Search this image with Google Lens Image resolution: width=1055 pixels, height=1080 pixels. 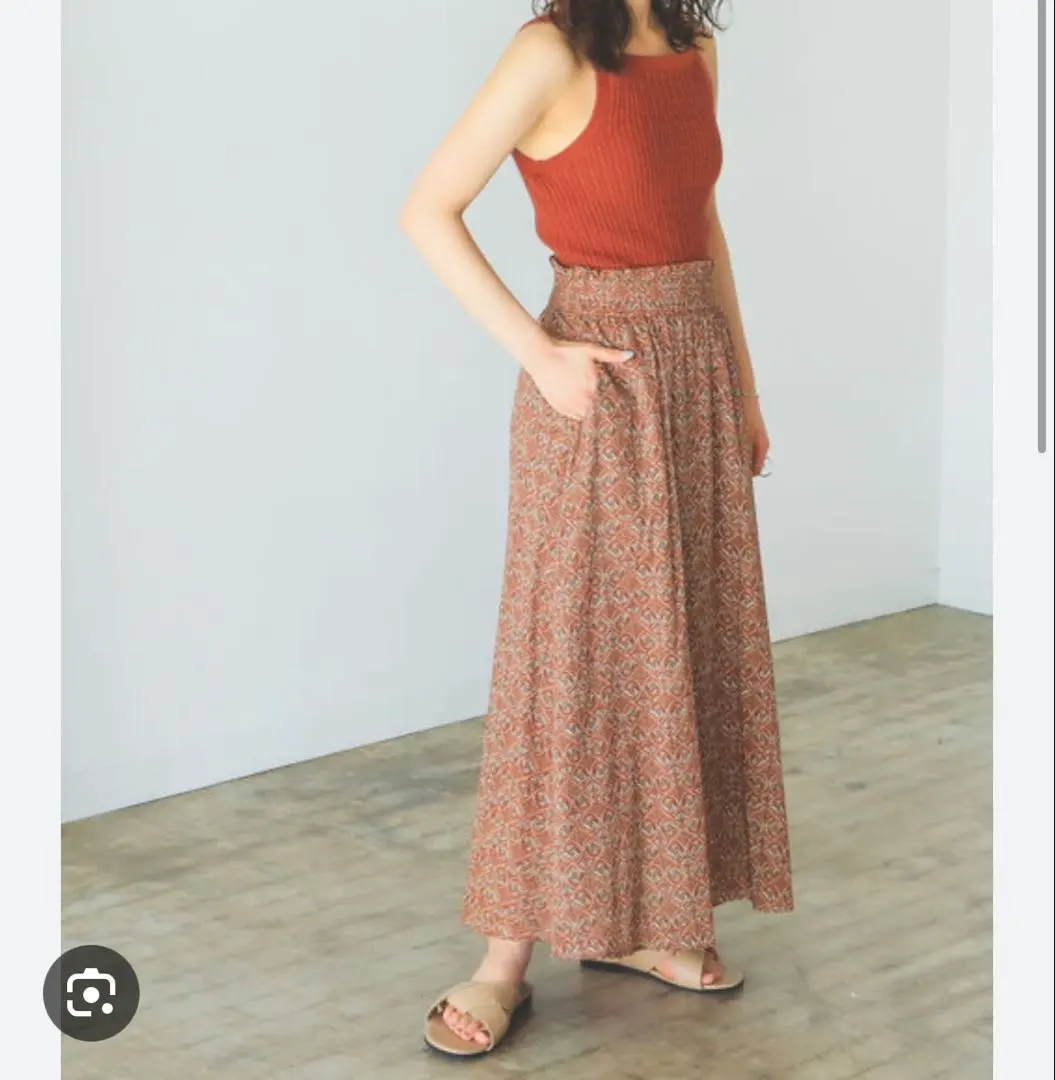91,992
